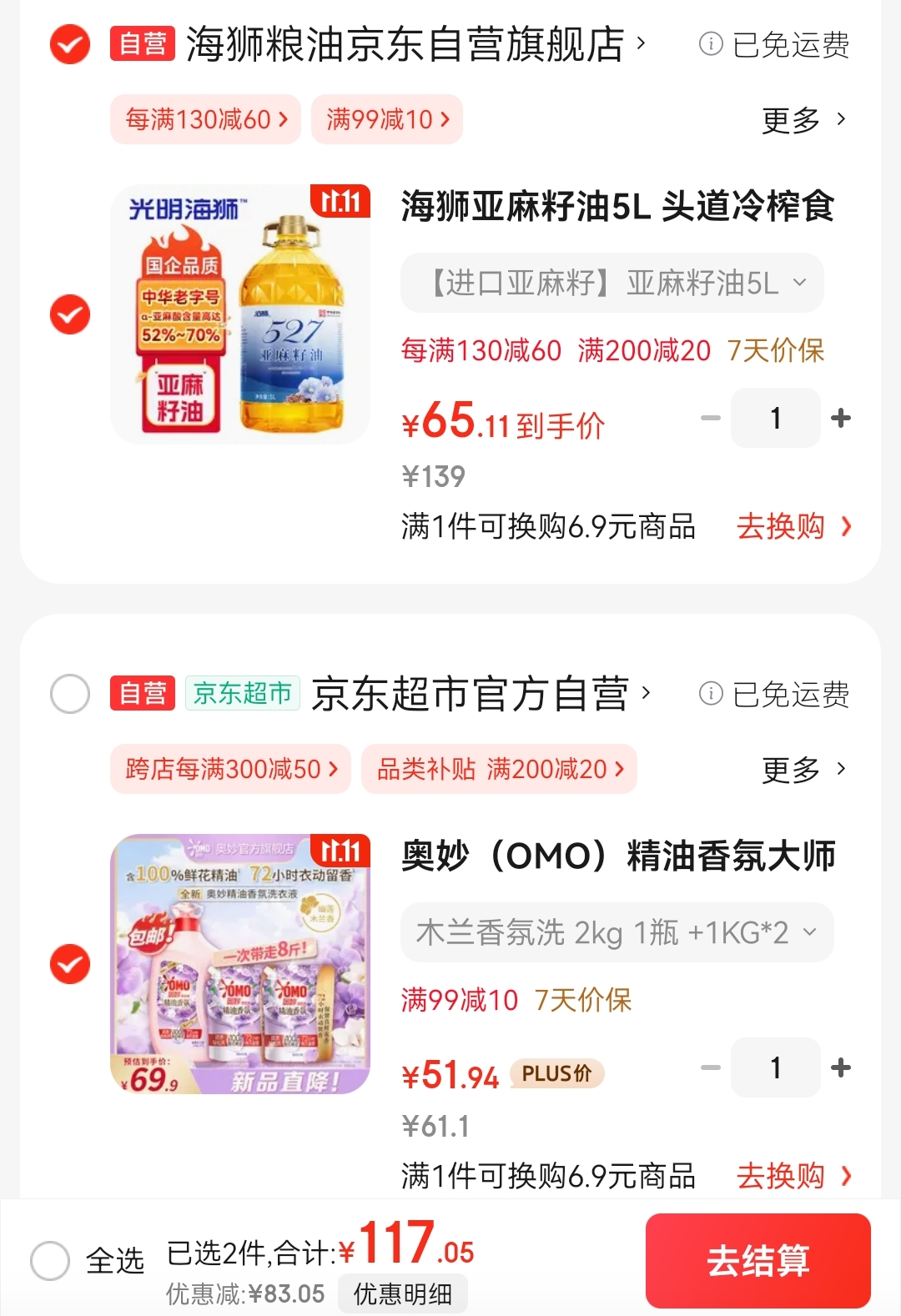Add one more 奥妙 laundry detergent
901x1316 pixels.
[841, 1067]
